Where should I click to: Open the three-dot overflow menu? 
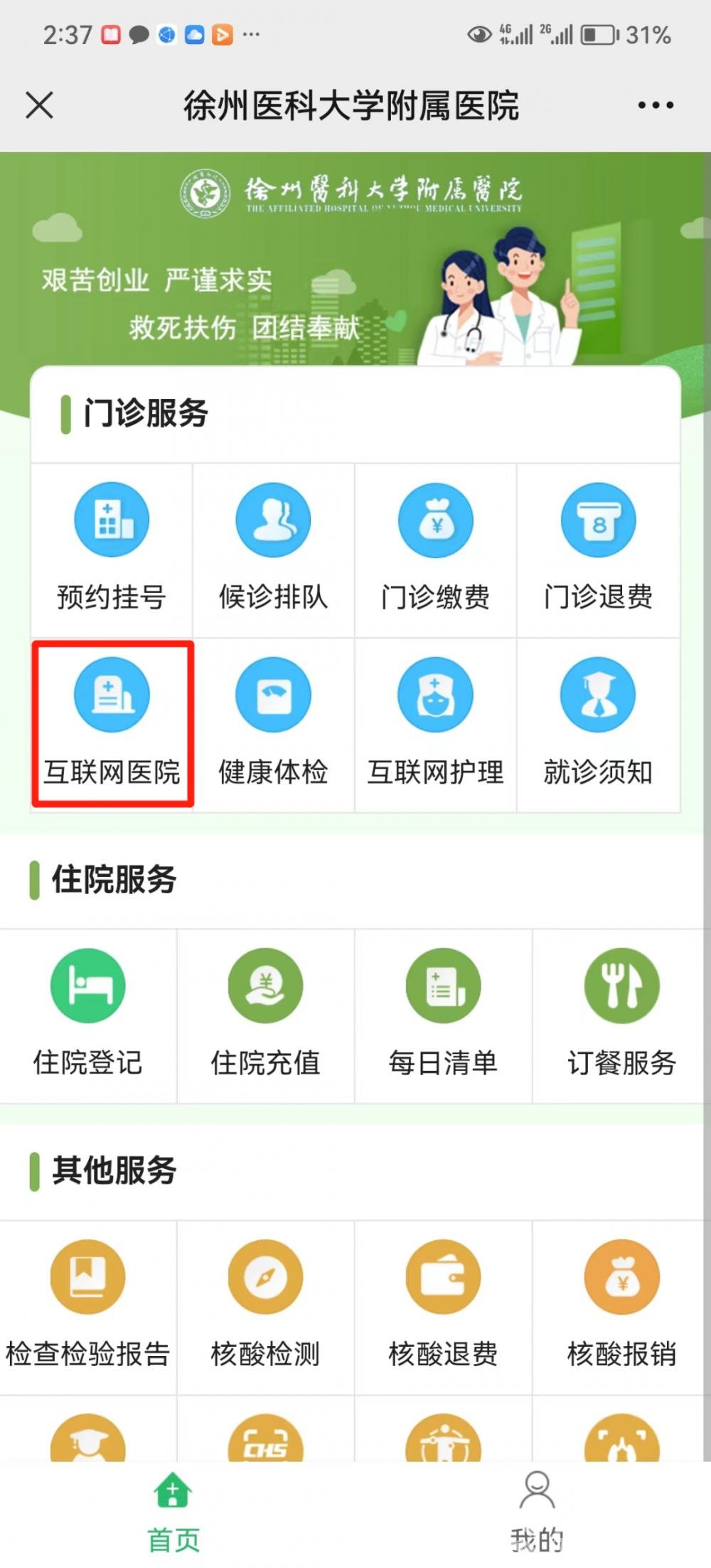coord(655,105)
